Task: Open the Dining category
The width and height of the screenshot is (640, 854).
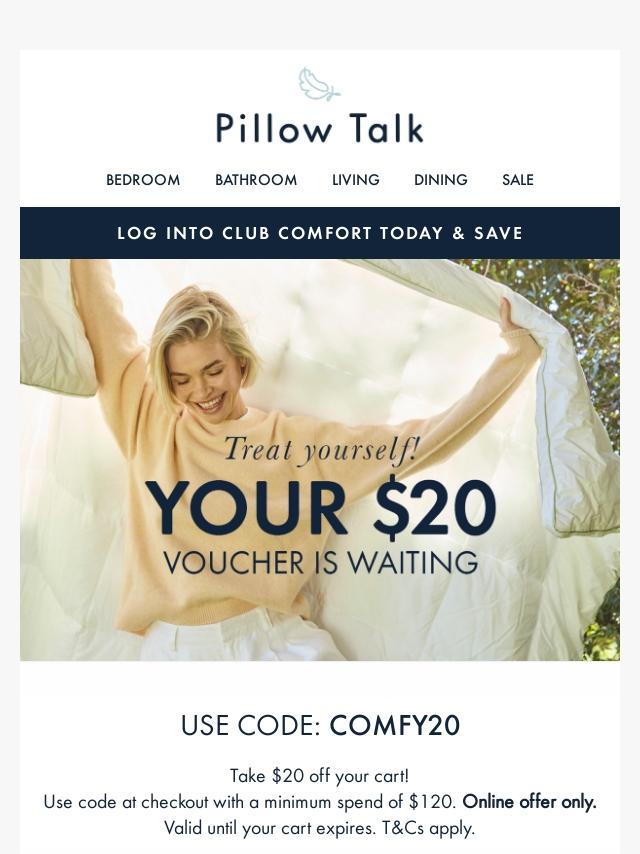Action: pos(441,180)
